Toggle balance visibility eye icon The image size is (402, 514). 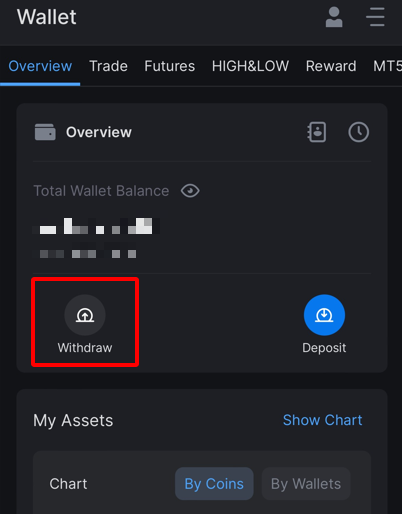point(190,191)
